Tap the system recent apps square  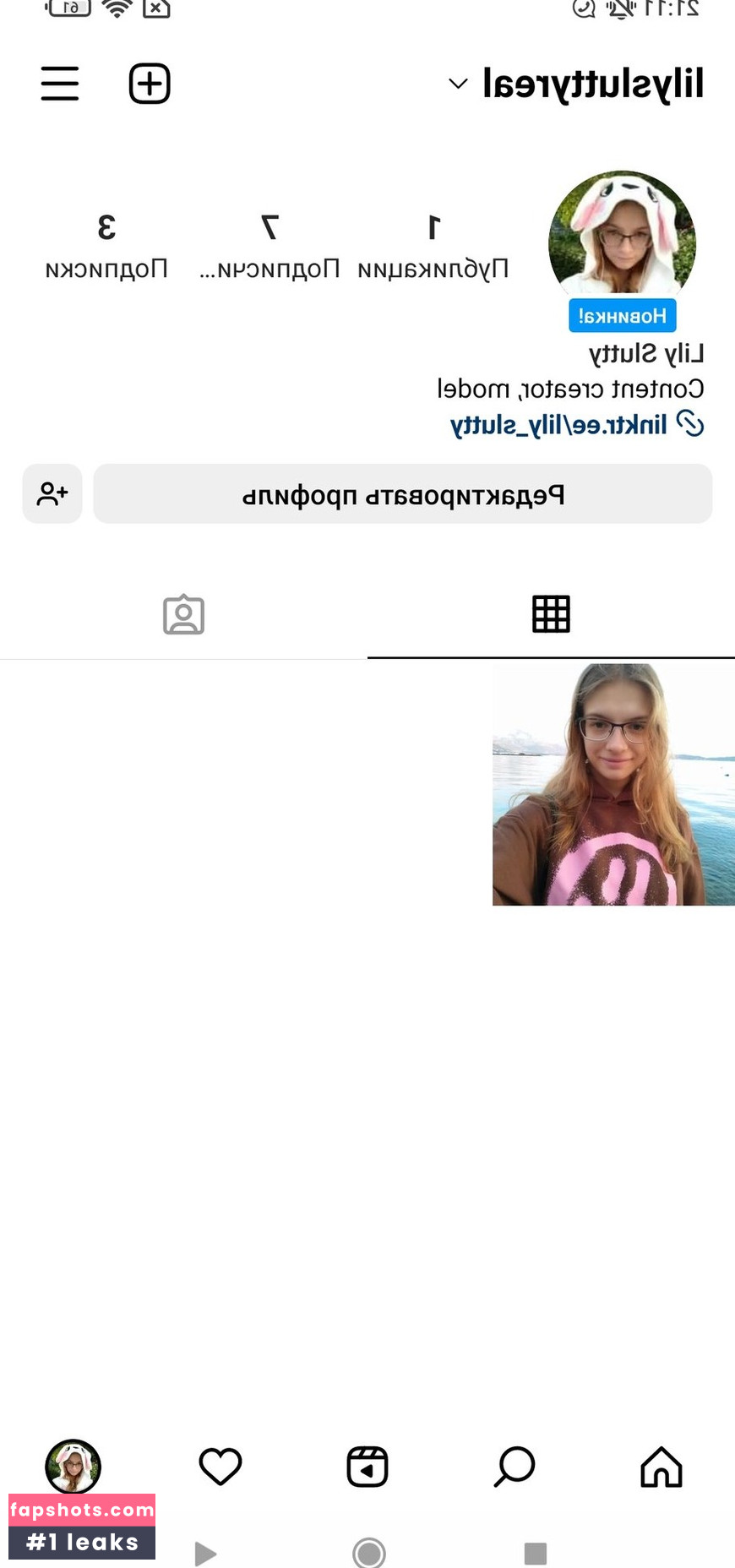click(536, 1553)
